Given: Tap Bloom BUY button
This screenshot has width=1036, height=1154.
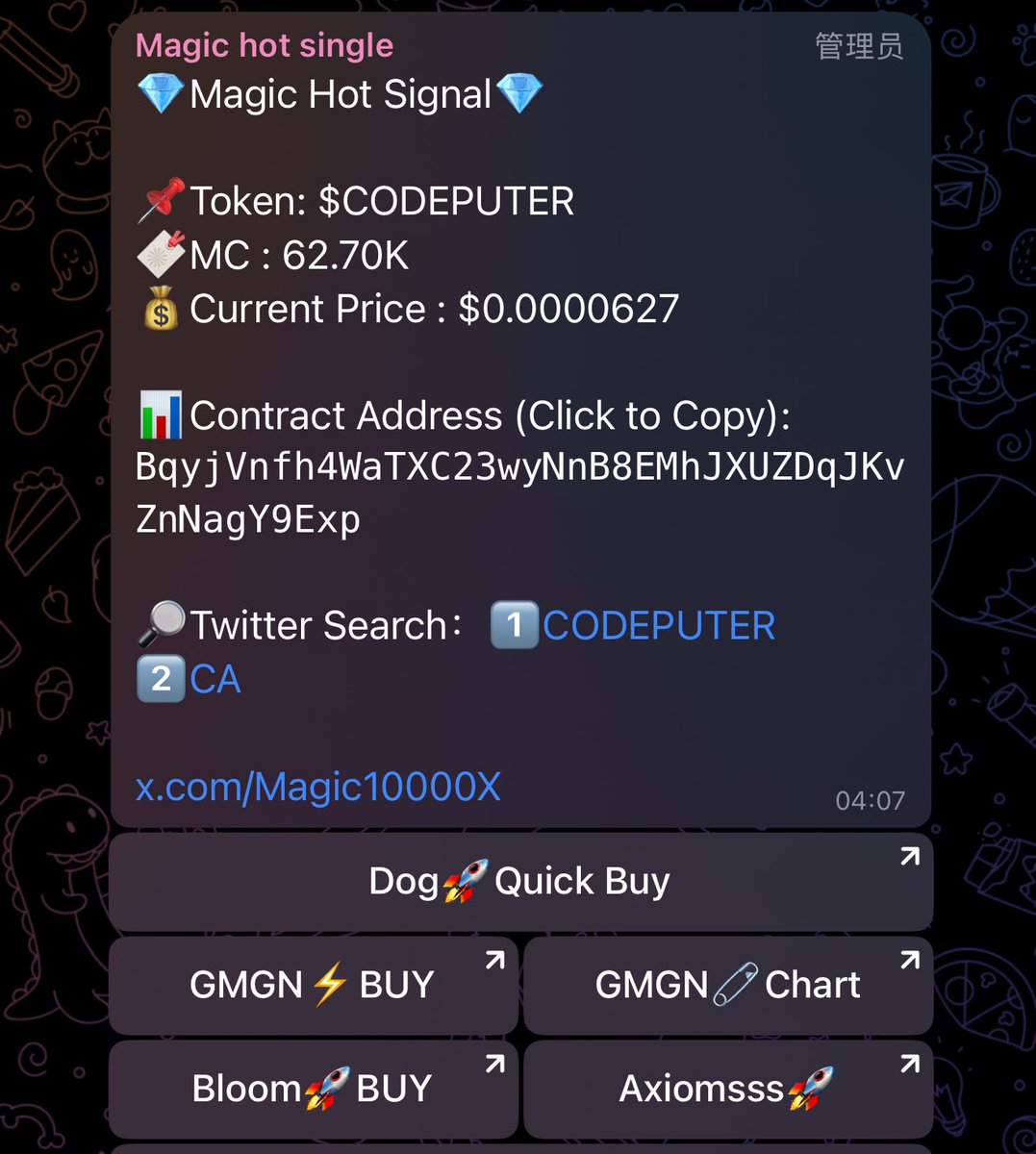Looking at the screenshot, I should pos(313,1089).
